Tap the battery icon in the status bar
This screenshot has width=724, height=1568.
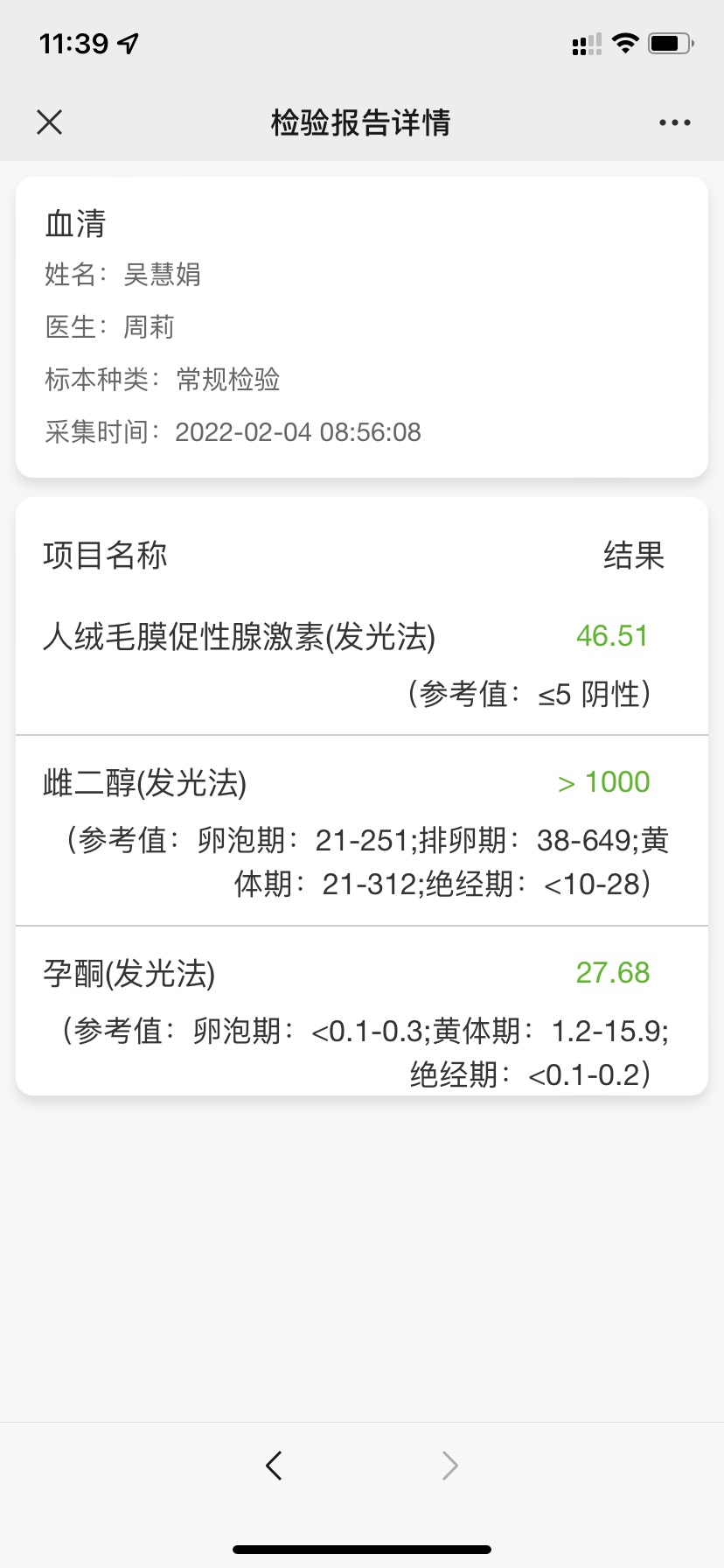coord(670,43)
